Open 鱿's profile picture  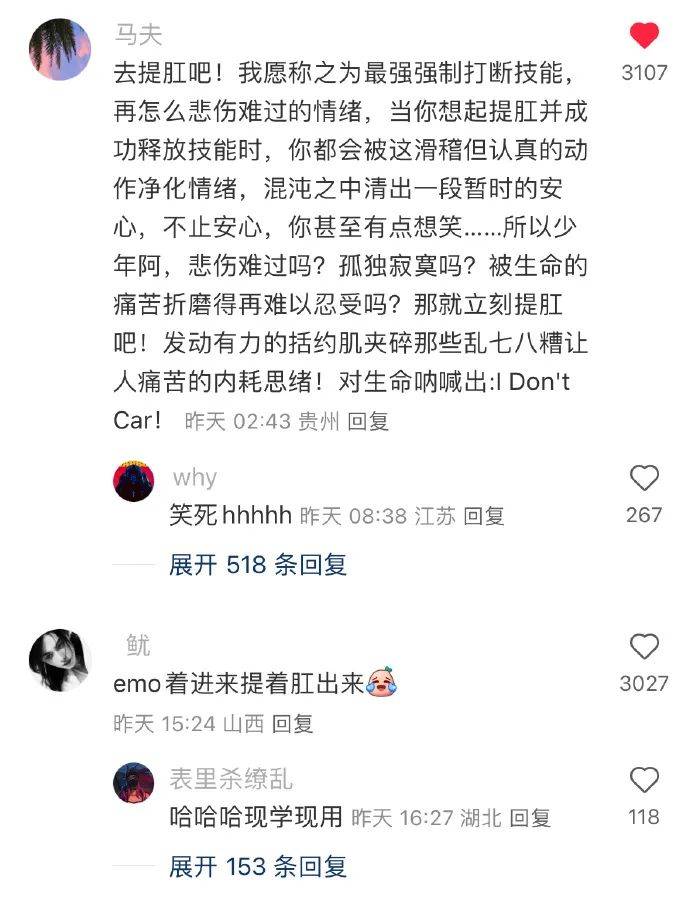click(x=61, y=660)
